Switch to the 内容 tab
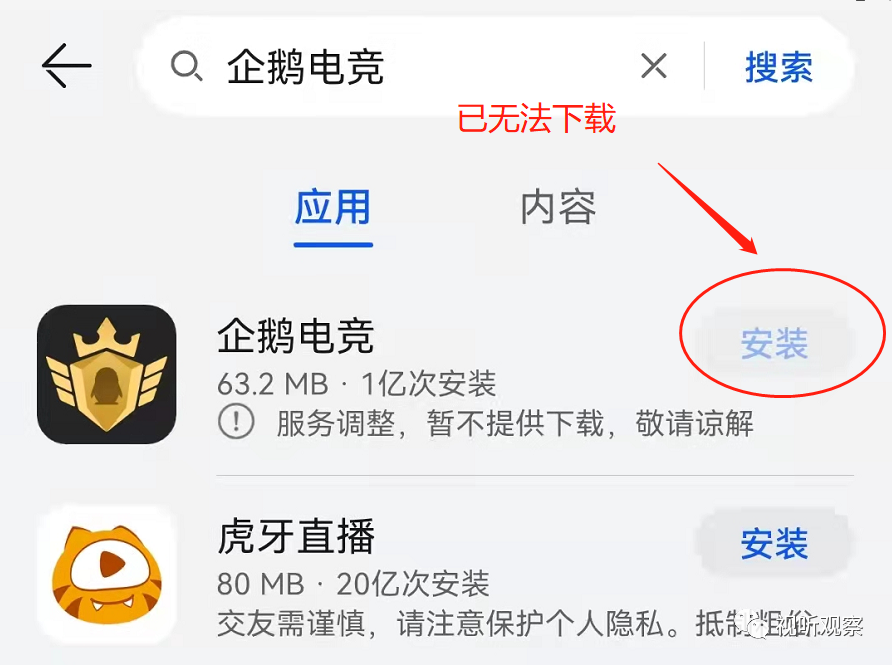 point(558,208)
